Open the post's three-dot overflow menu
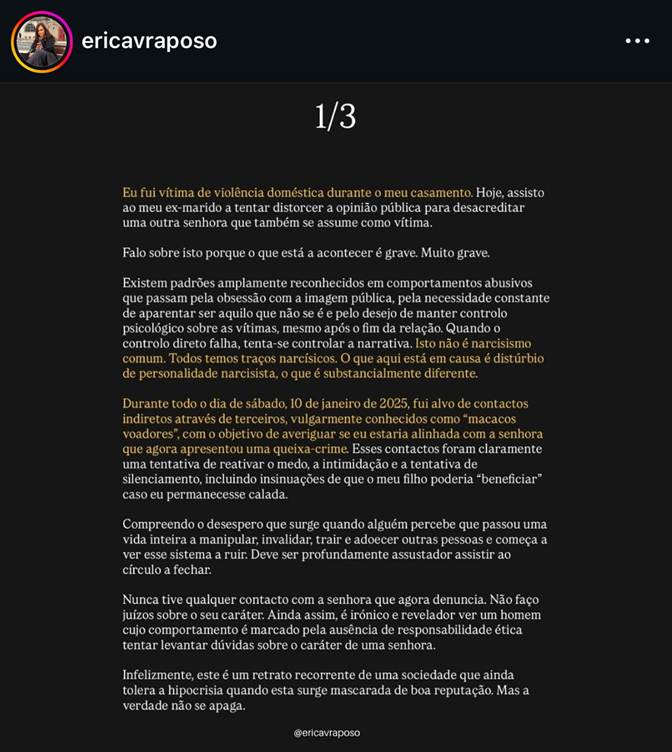 [x=637, y=41]
